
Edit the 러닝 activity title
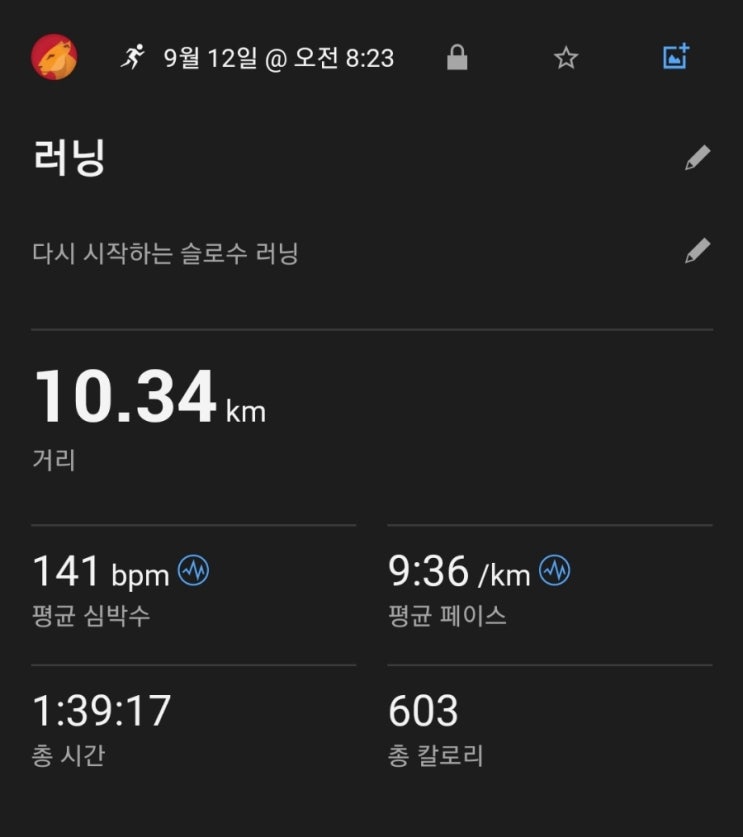[x=698, y=158]
